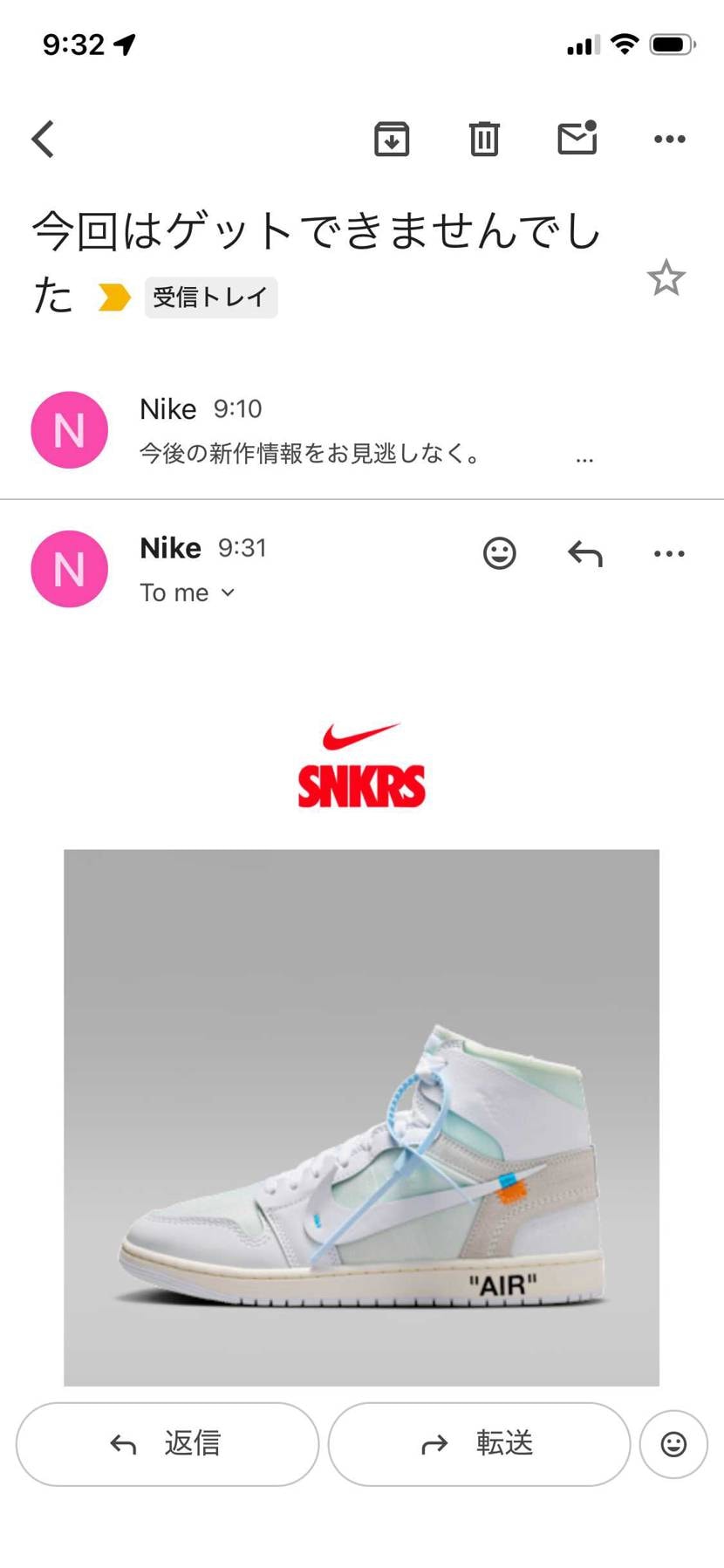The image size is (724, 1568).
Task: Mark the email as unread
Action: coord(577,138)
